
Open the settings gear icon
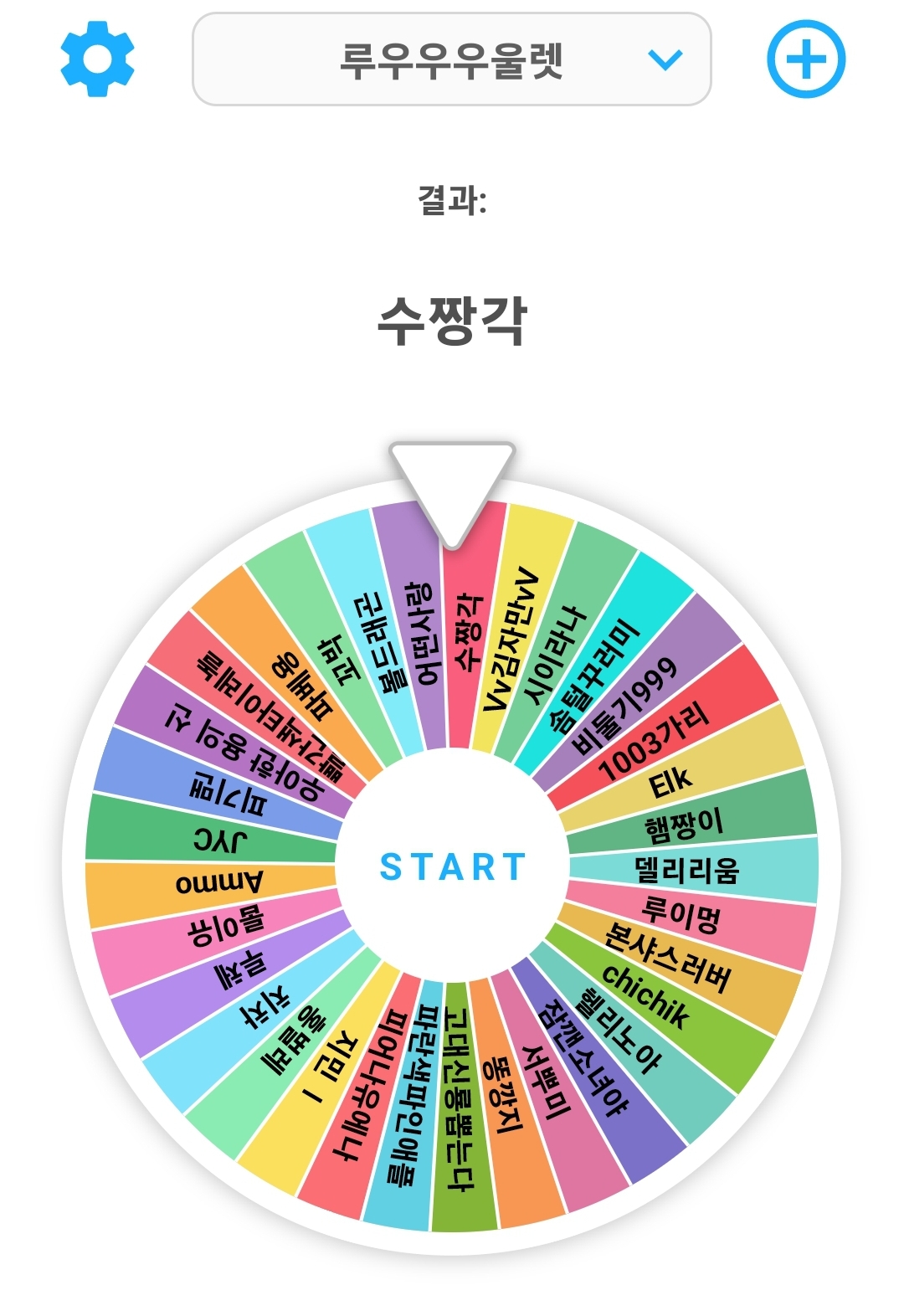point(97,59)
